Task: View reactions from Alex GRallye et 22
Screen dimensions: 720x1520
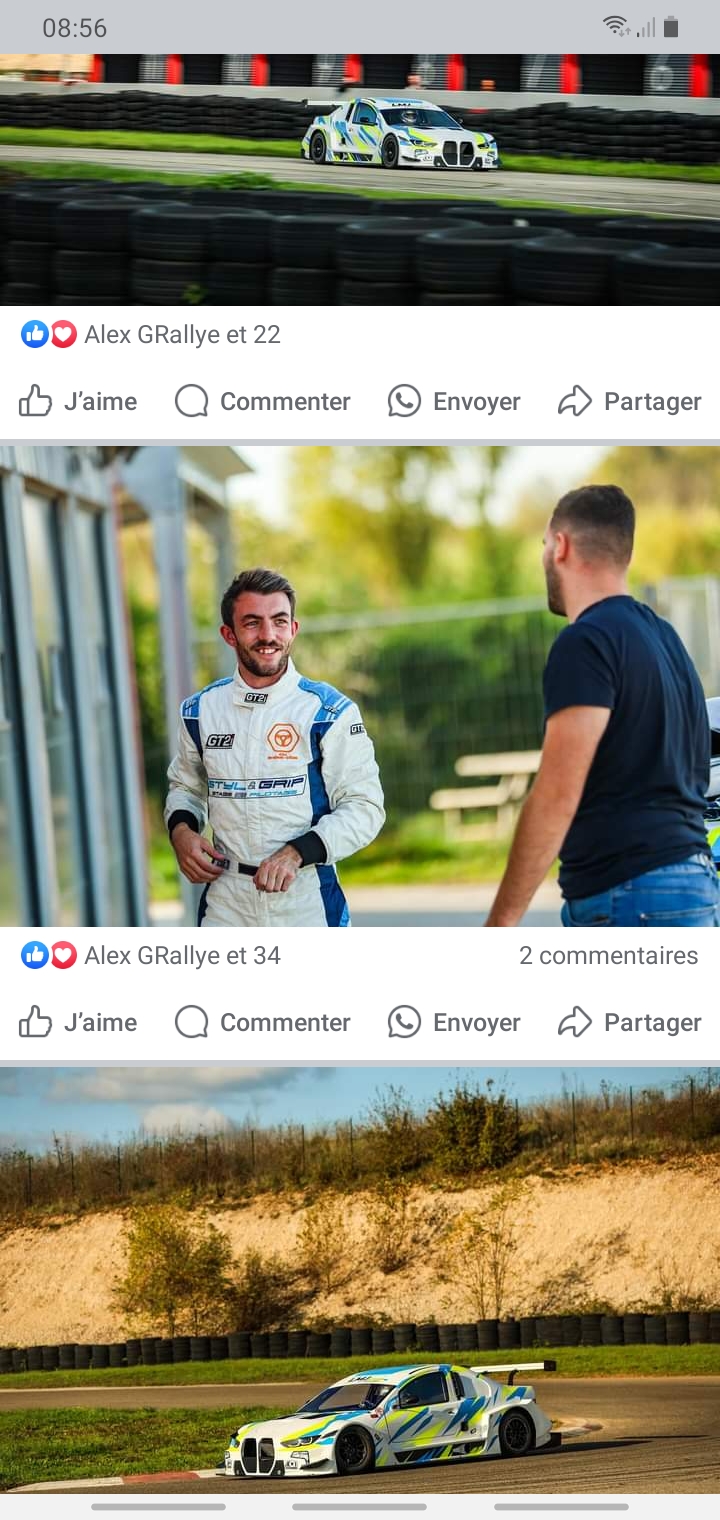Action: pyautogui.click(x=151, y=335)
